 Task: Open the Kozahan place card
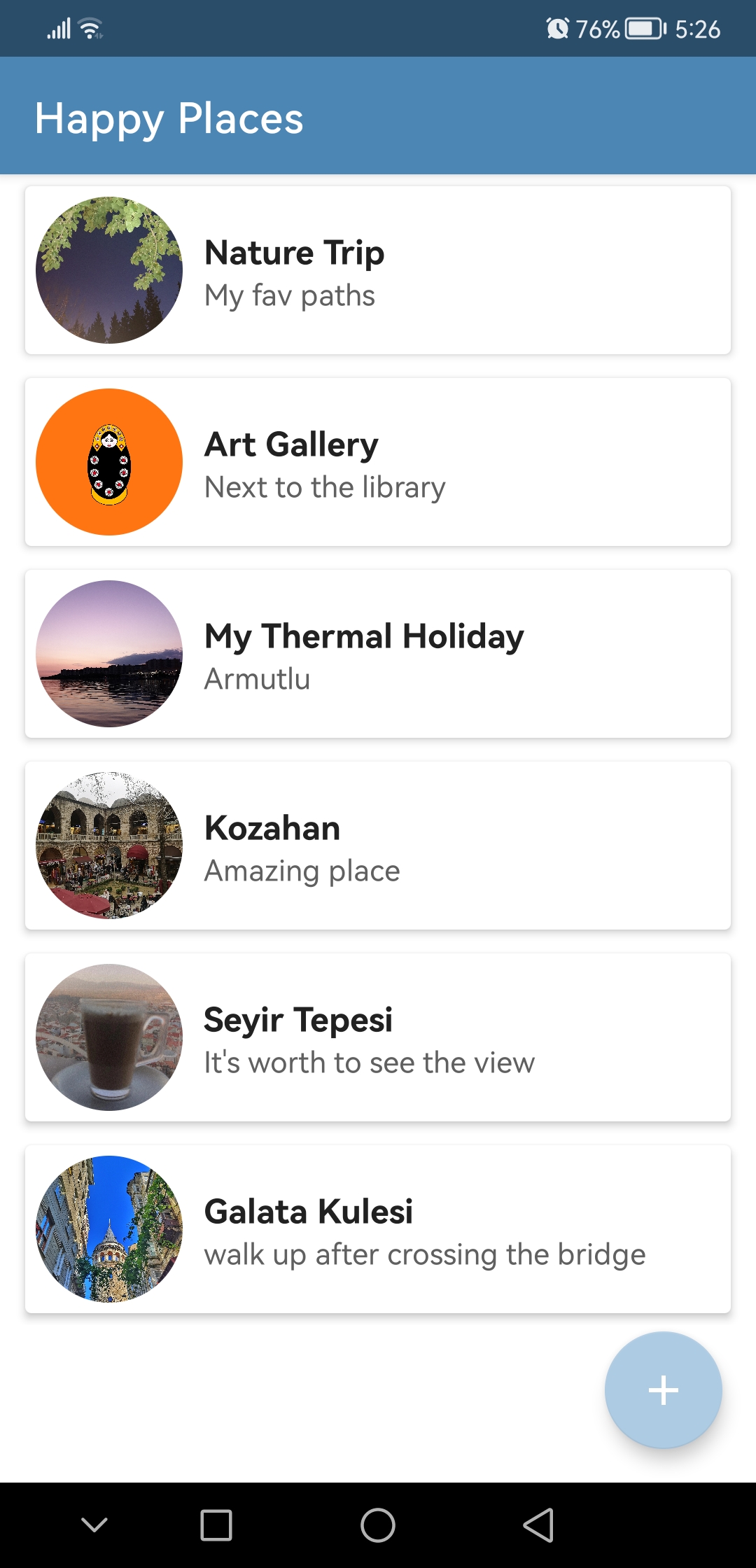click(378, 846)
